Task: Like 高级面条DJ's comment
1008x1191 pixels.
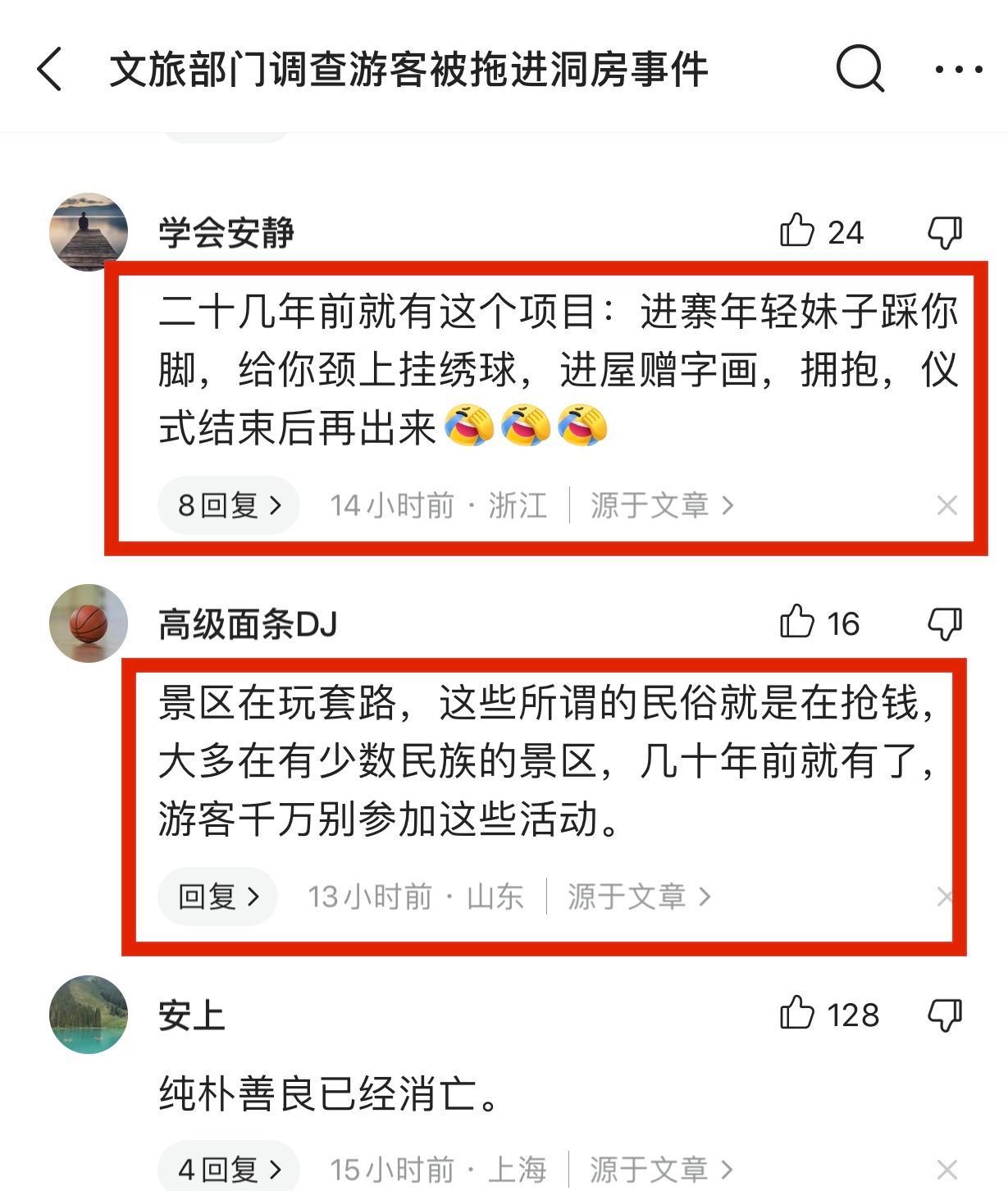Action: pos(796,623)
